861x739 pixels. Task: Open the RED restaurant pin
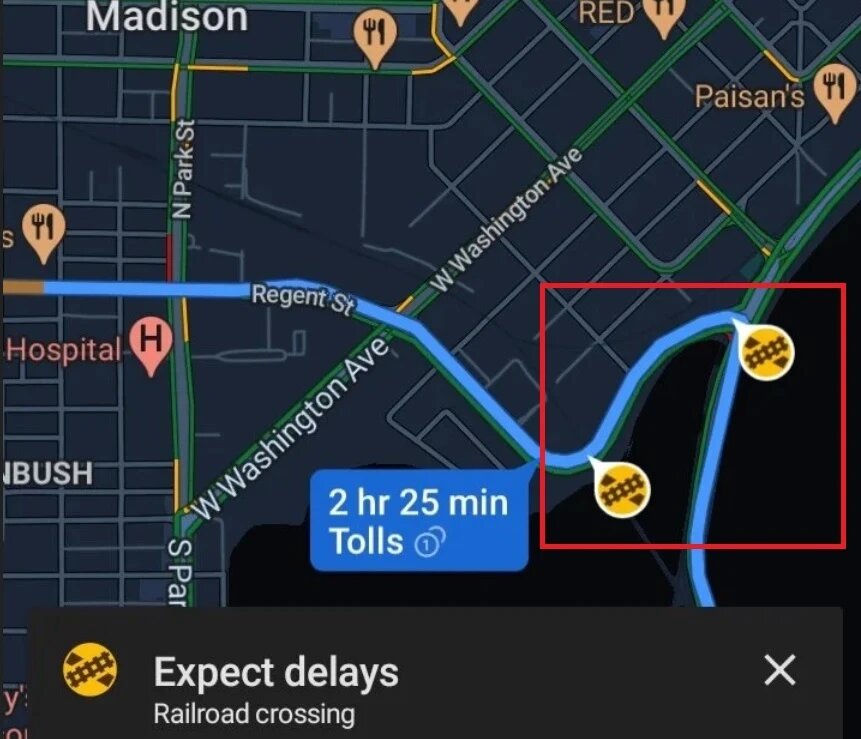[662, 15]
